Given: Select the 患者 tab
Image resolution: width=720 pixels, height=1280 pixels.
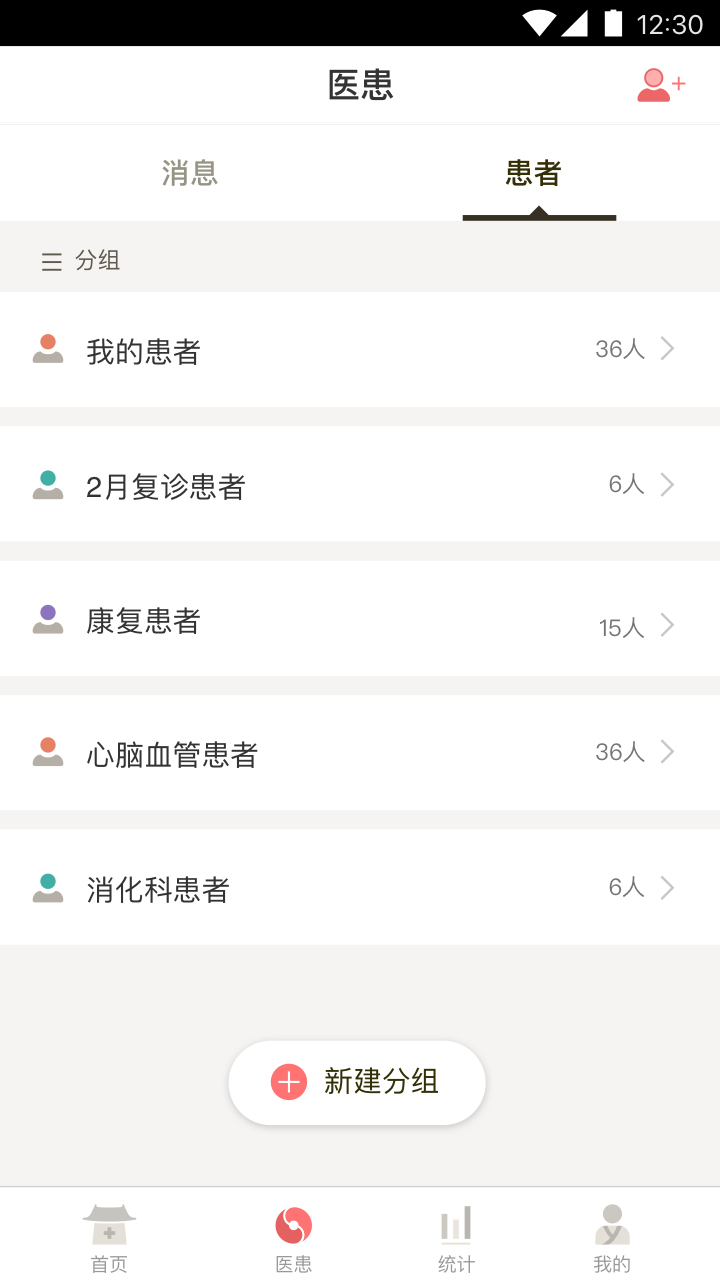Looking at the screenshot, I should pyautogui.click(x=533, y=173).
